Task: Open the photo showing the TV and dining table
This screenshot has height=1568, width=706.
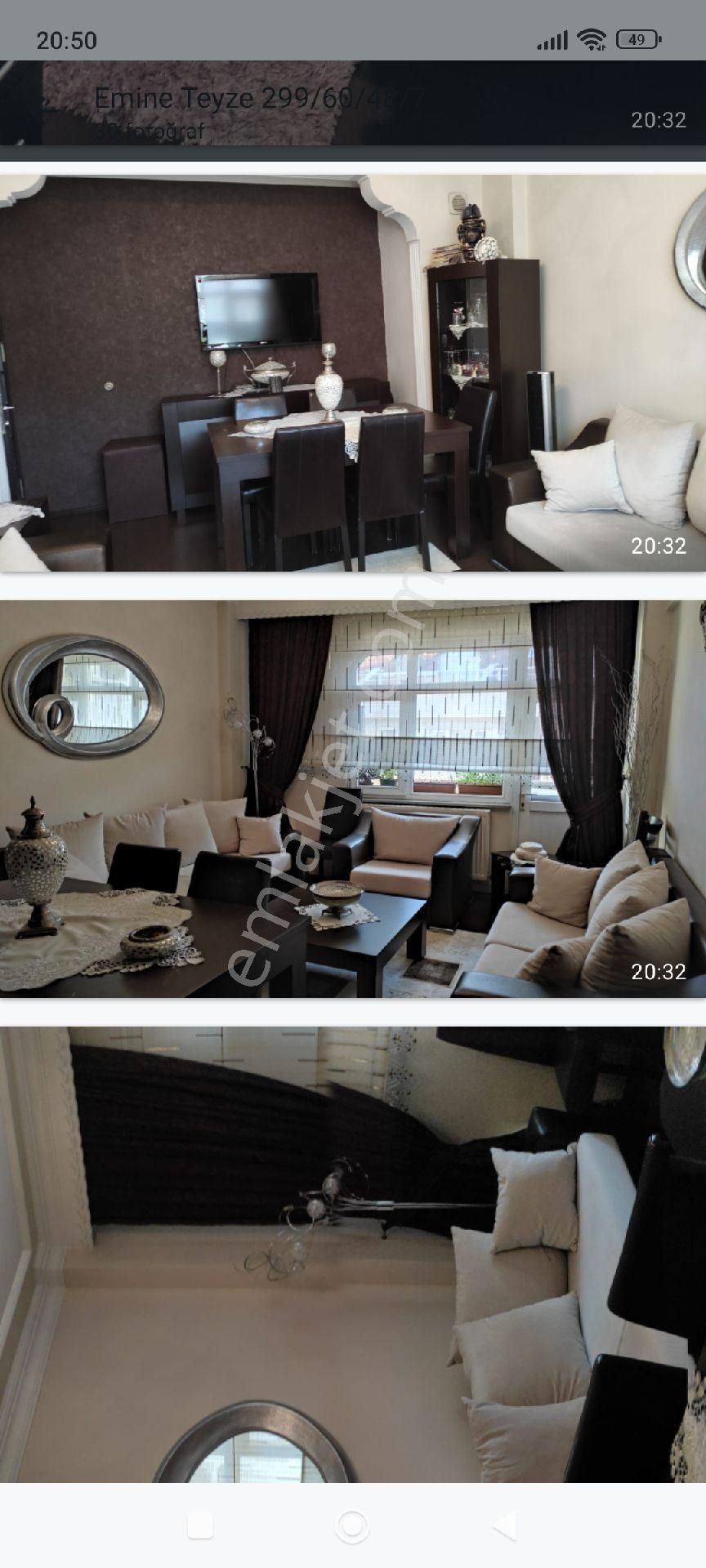Action: (x=353, y=372)
